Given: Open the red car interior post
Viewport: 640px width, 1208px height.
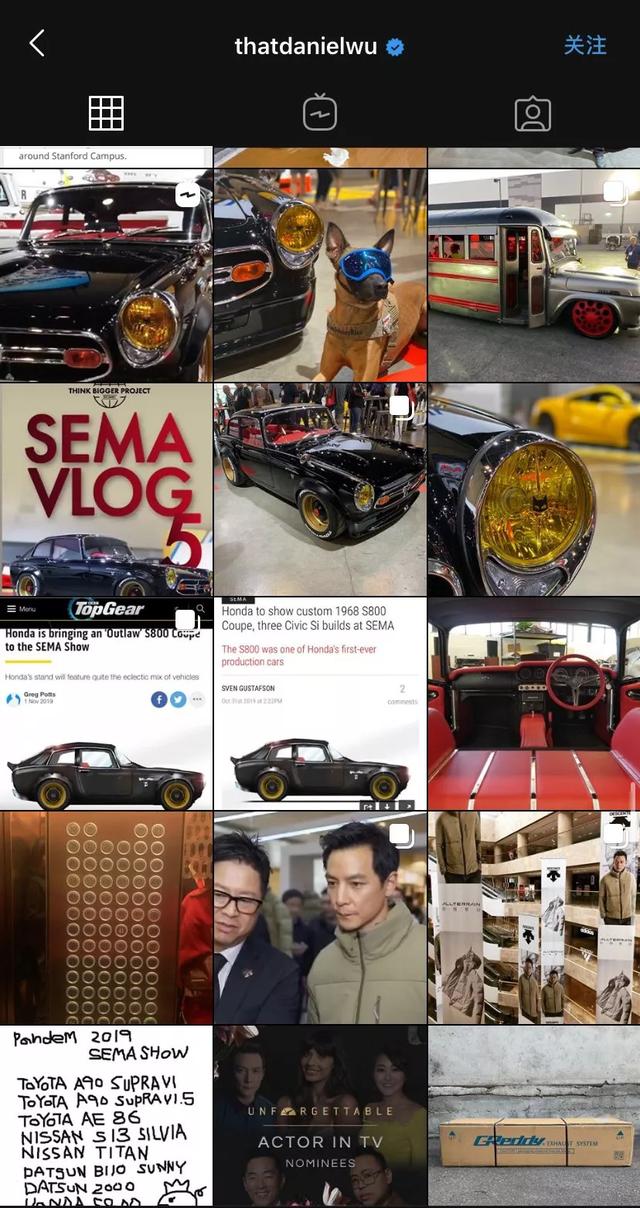Looking at the screenshot, I should click(x=534, y=704).
